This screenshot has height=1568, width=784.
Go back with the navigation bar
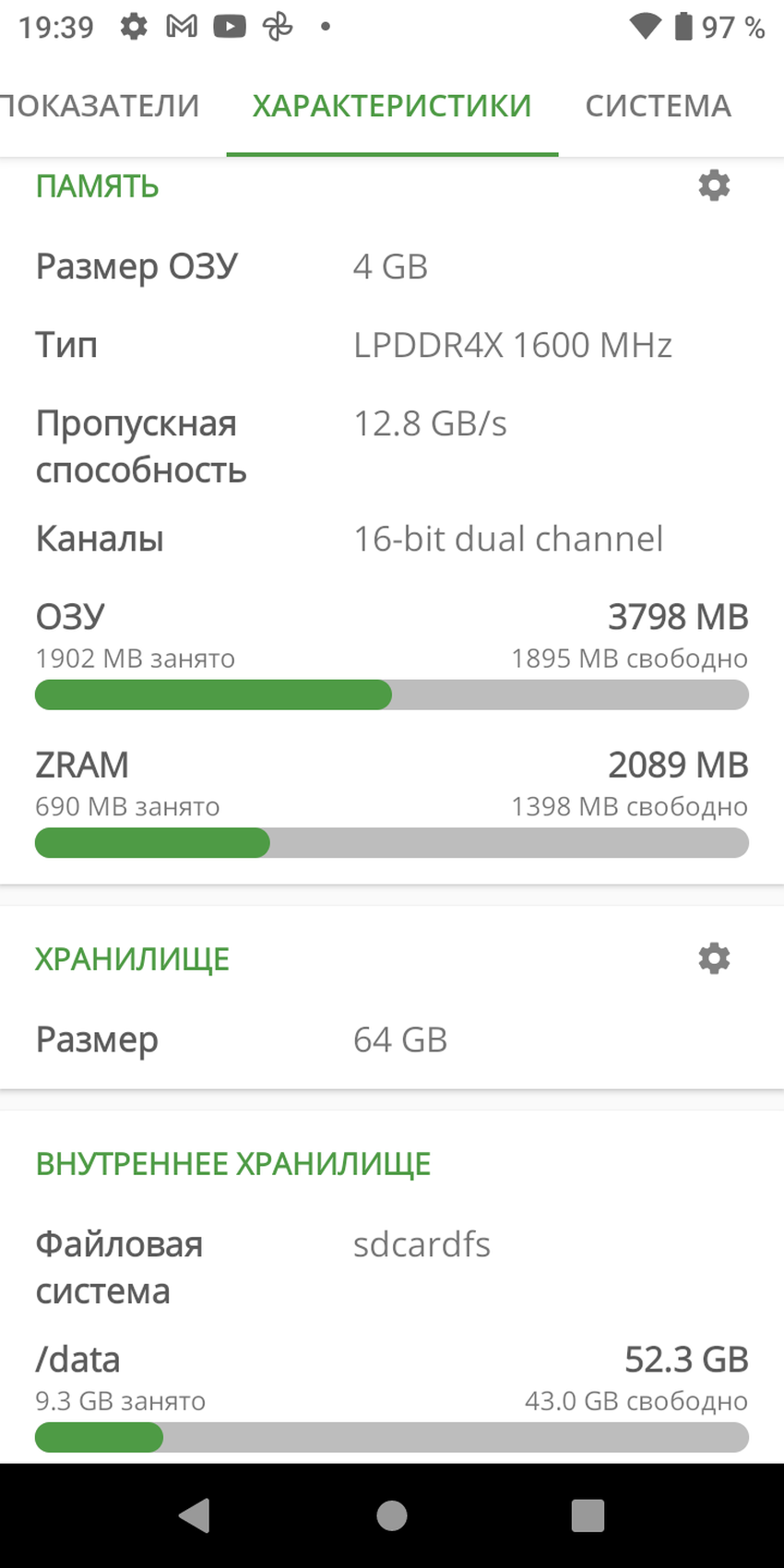pyautogui.click(x=195, y=1515)
